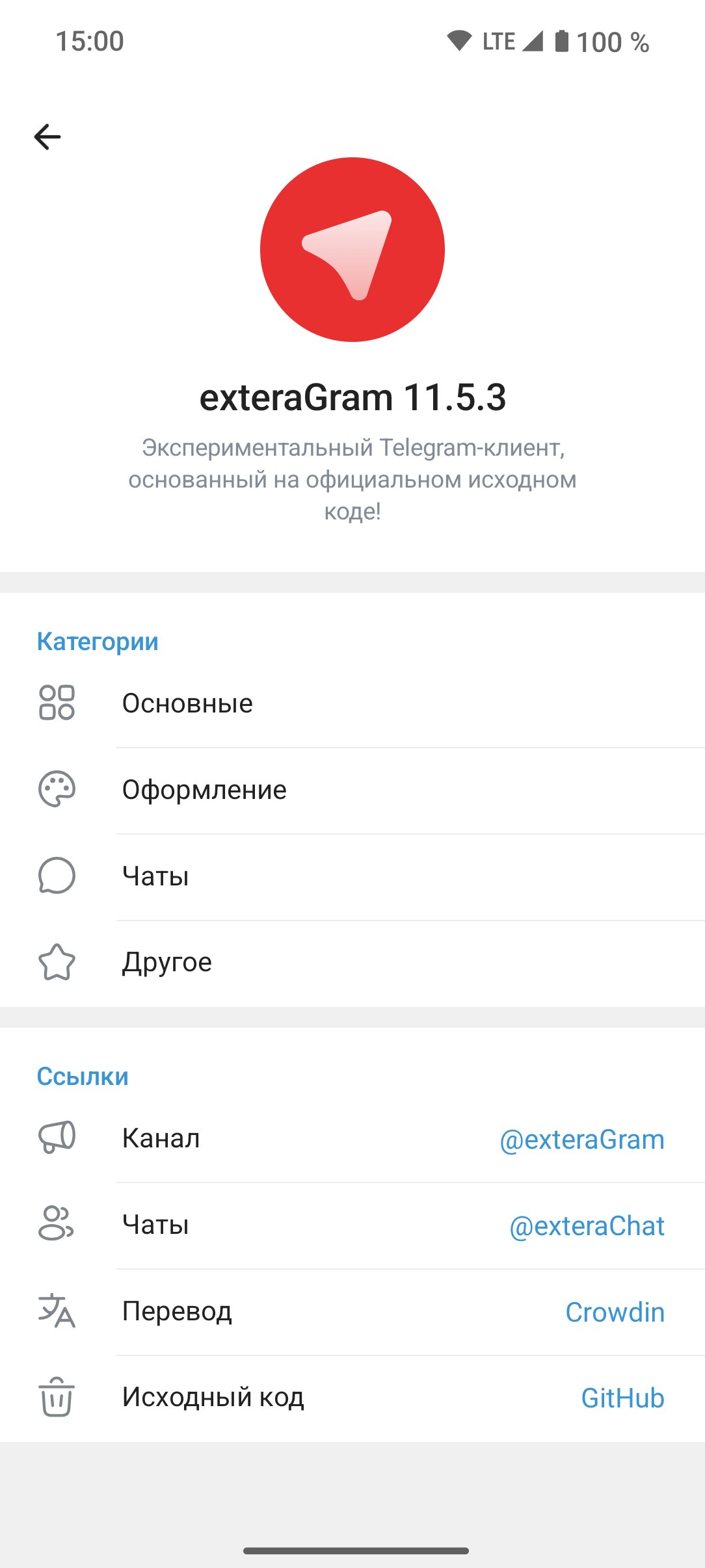This screenshot has width=705, height=1568.
Task: Open the Другое category
Action: (x=352, y=963)
